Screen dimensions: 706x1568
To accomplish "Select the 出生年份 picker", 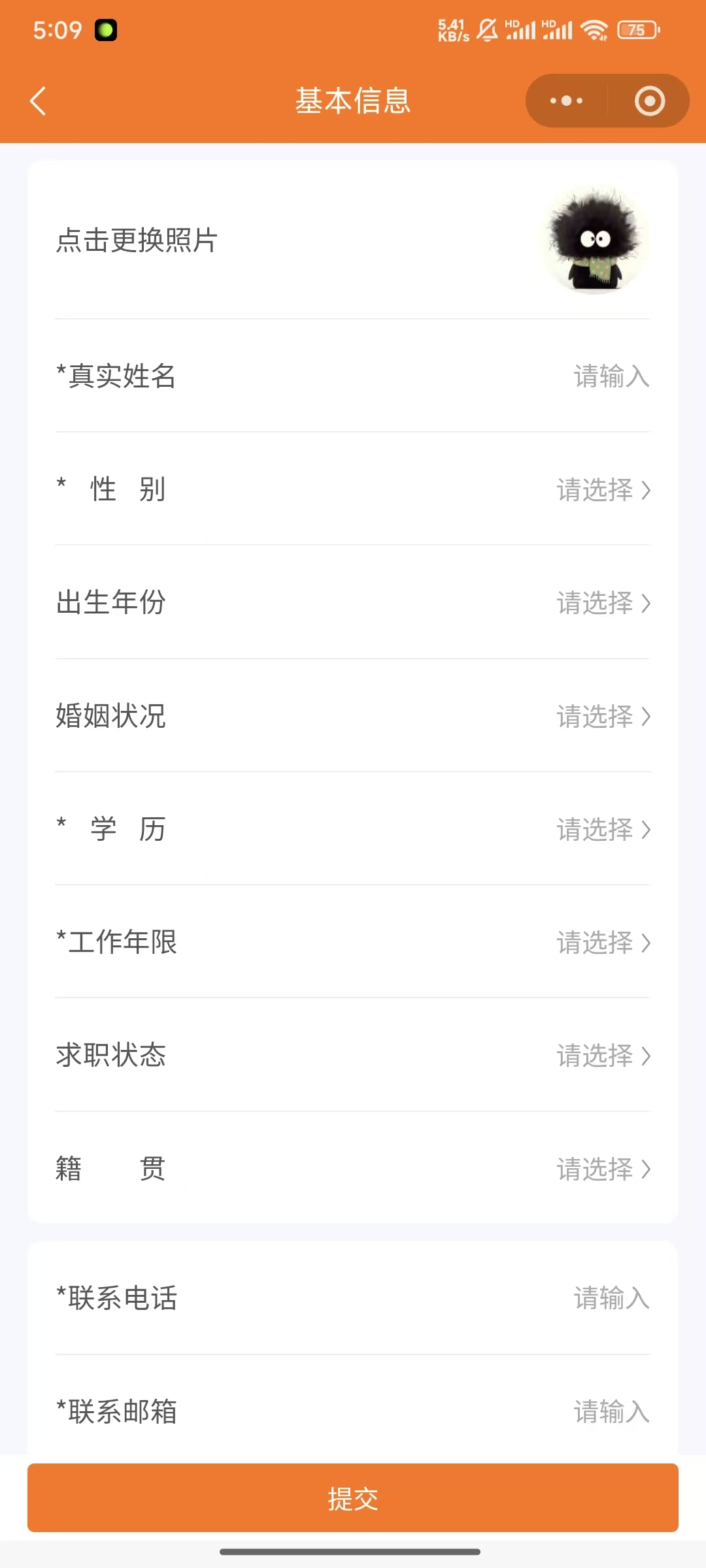I will pyautogui.click(x=603, y=603).
